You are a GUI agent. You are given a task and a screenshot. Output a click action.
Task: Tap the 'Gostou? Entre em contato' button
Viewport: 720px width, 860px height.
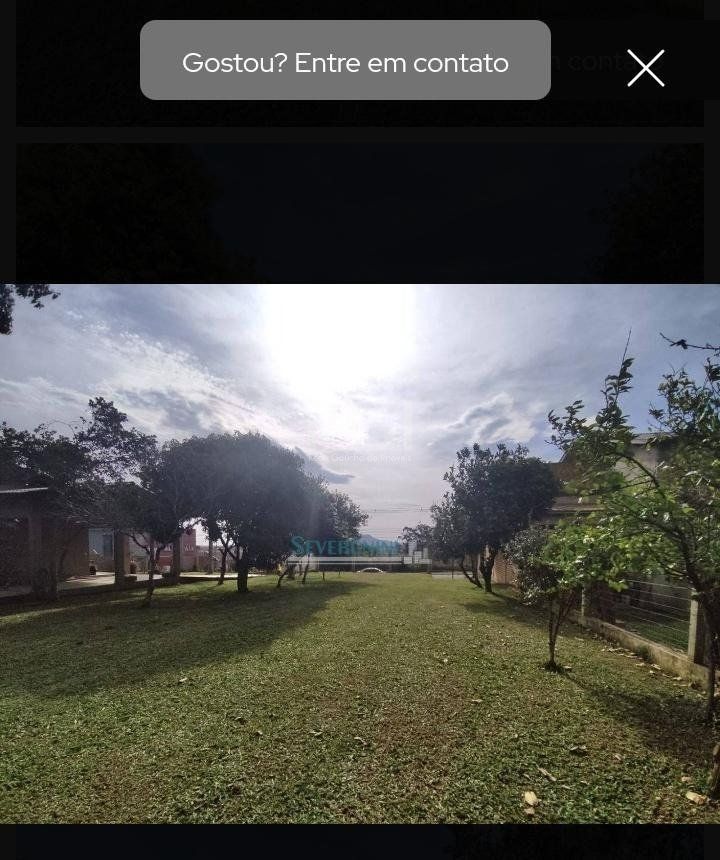point(345,61)
